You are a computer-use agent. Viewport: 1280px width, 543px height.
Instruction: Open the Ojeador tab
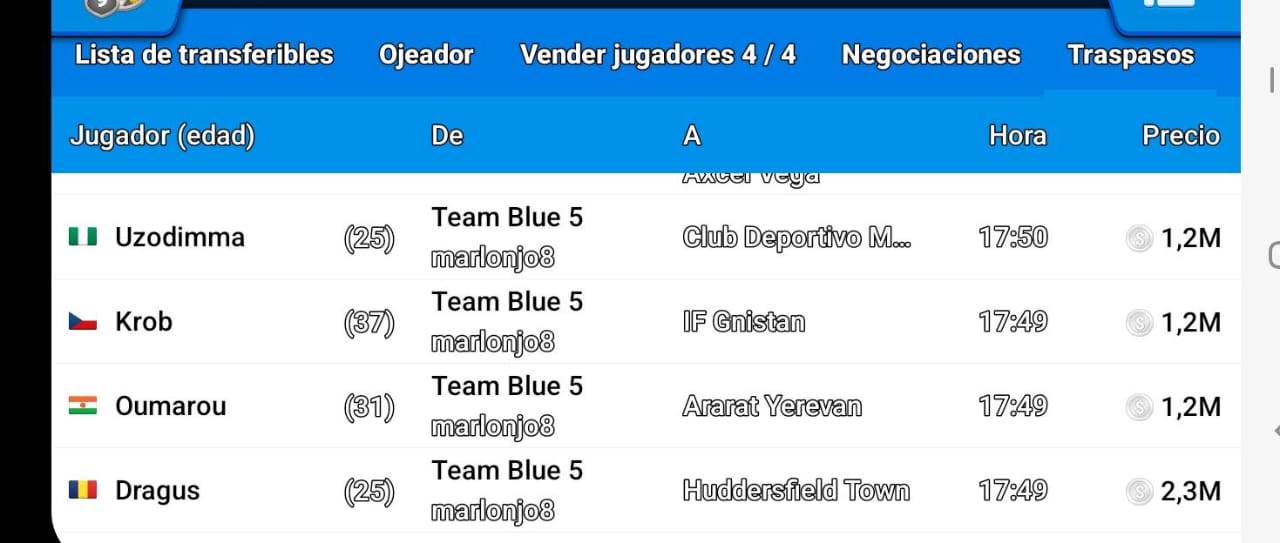[426, 55]
